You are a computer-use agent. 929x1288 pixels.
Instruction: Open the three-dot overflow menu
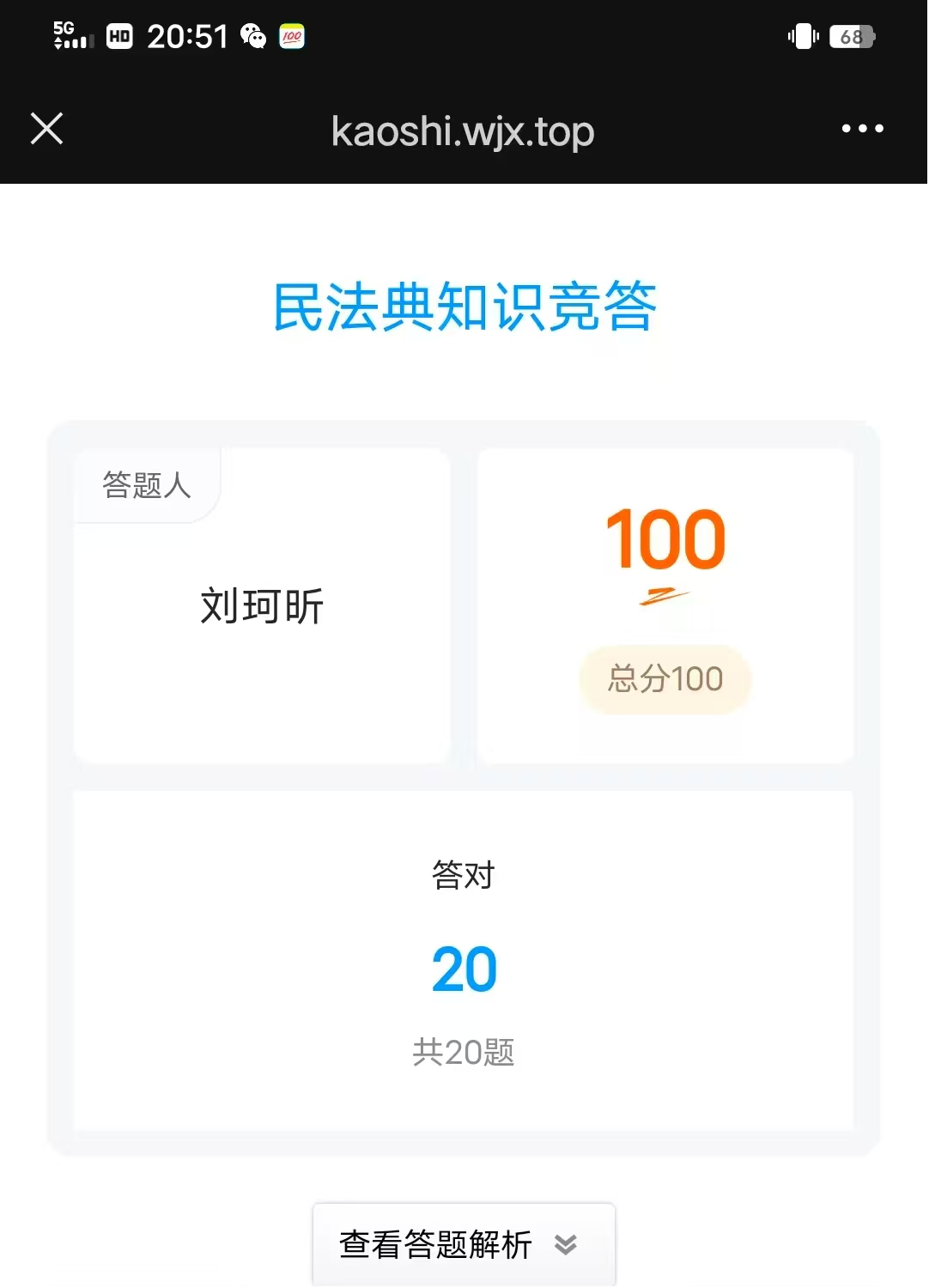[x=862, y=129]
